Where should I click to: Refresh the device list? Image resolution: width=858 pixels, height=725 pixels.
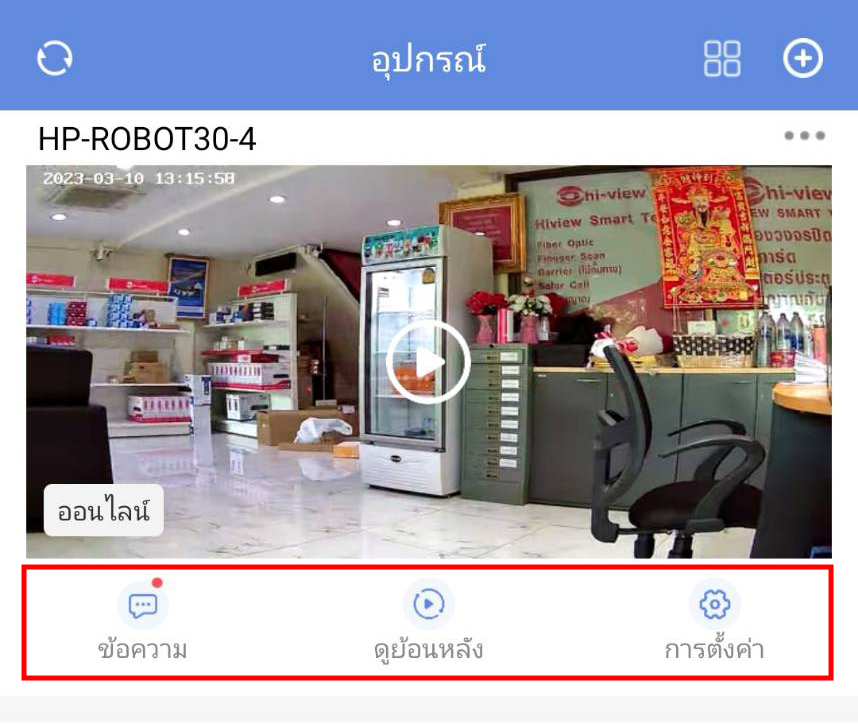[55, 58]
